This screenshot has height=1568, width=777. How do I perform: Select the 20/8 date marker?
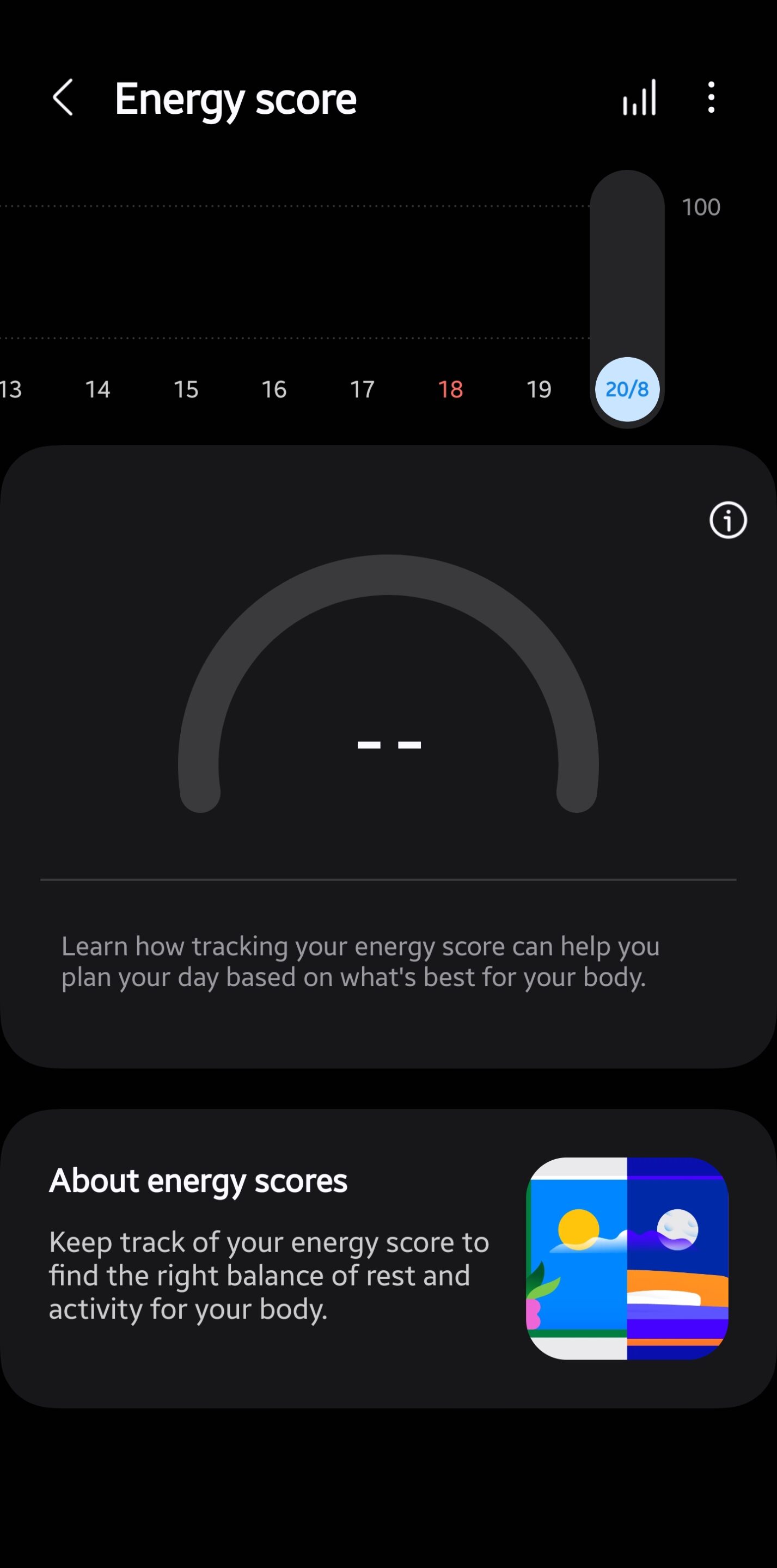627,389
